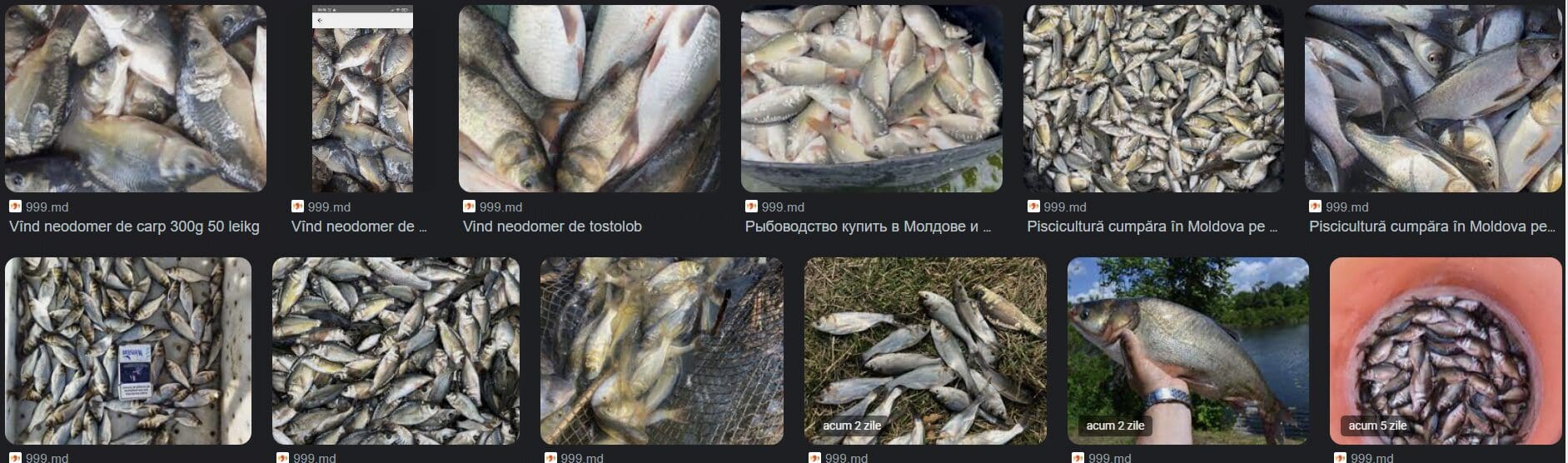Open the image of fish with a cigarette pack
This screenshot has width=1568, height=463.
(x=128, y=351)
